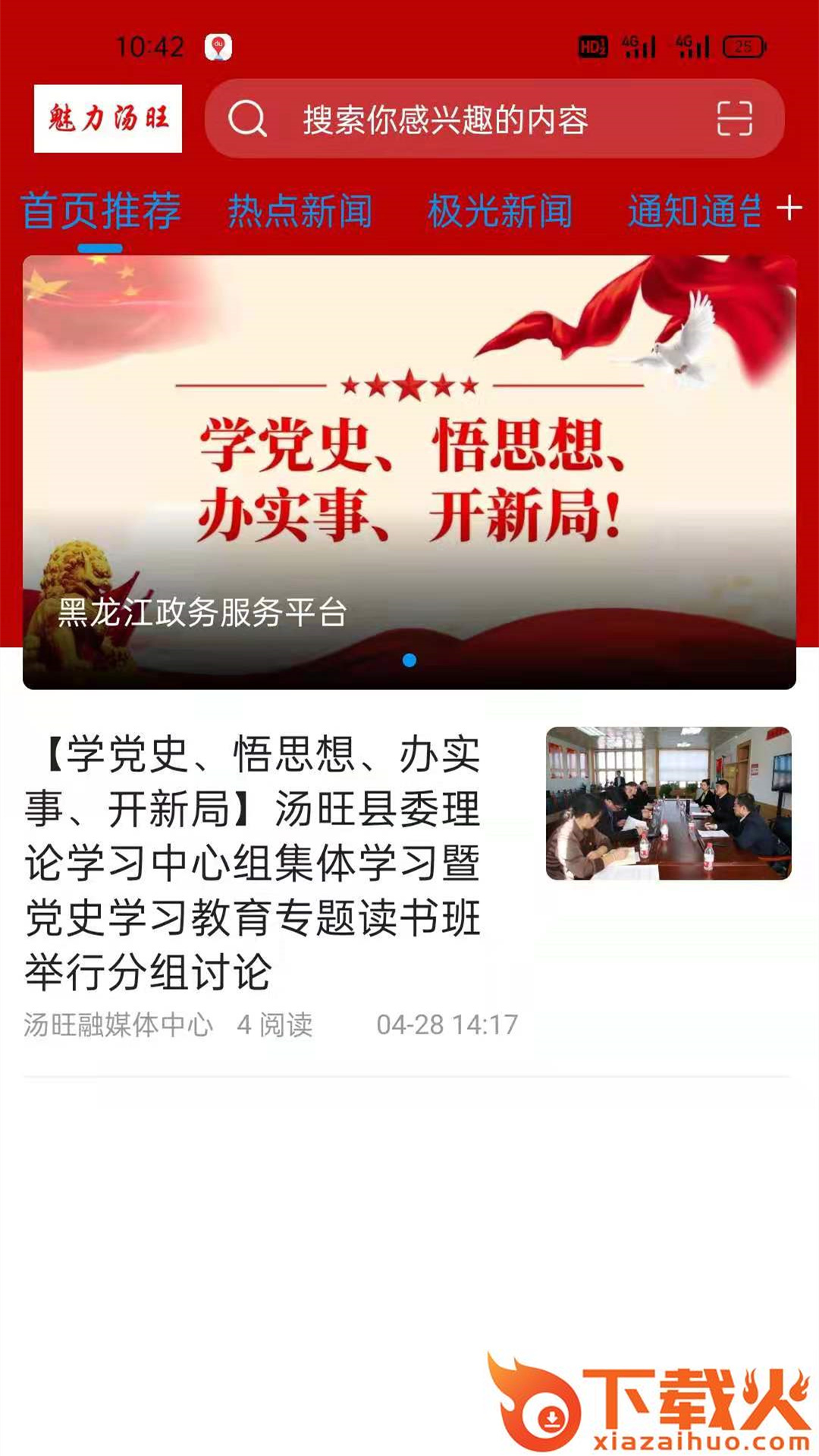Select the 首页推荐 tab
This screenshot has height=1456, width=819.
click(100, 211)
